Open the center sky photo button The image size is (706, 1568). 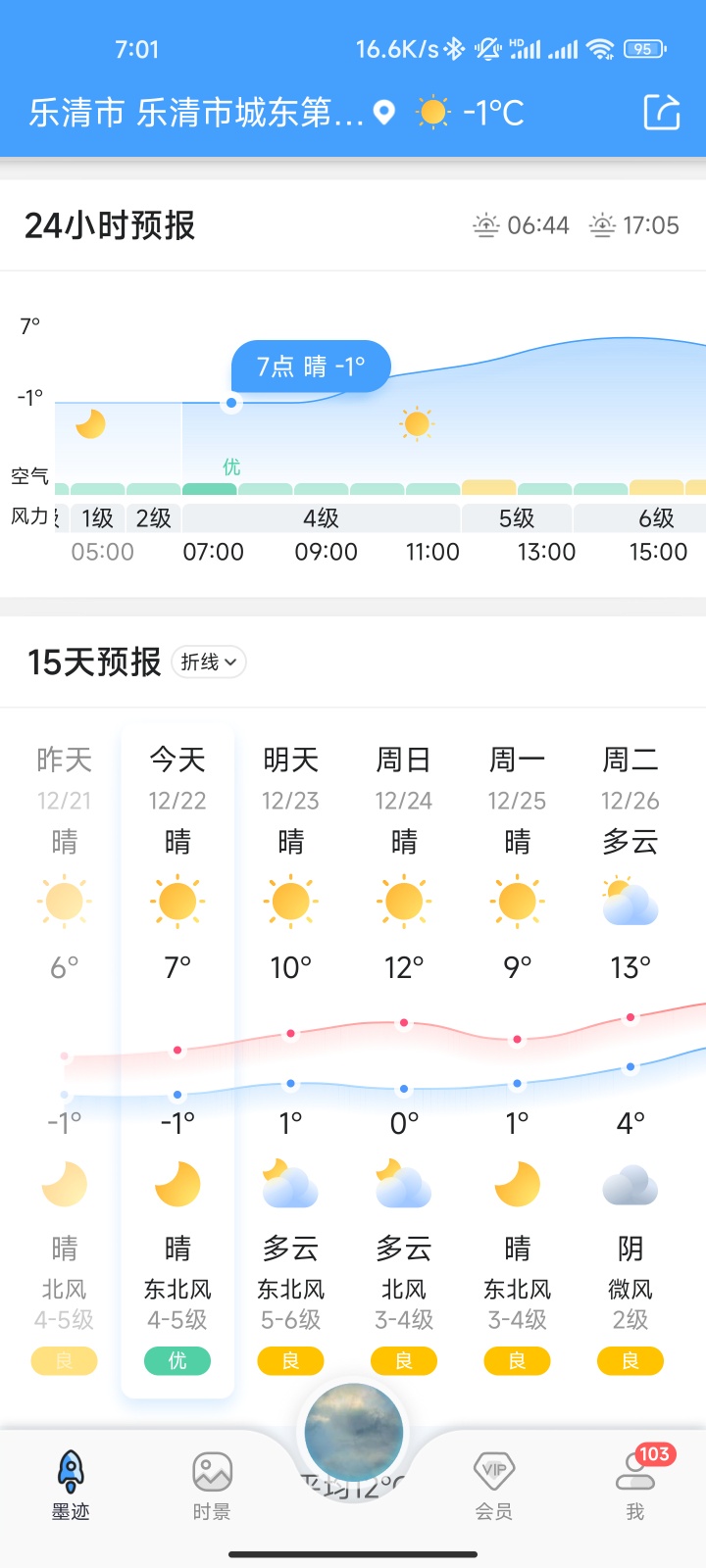click(353, 1433)
